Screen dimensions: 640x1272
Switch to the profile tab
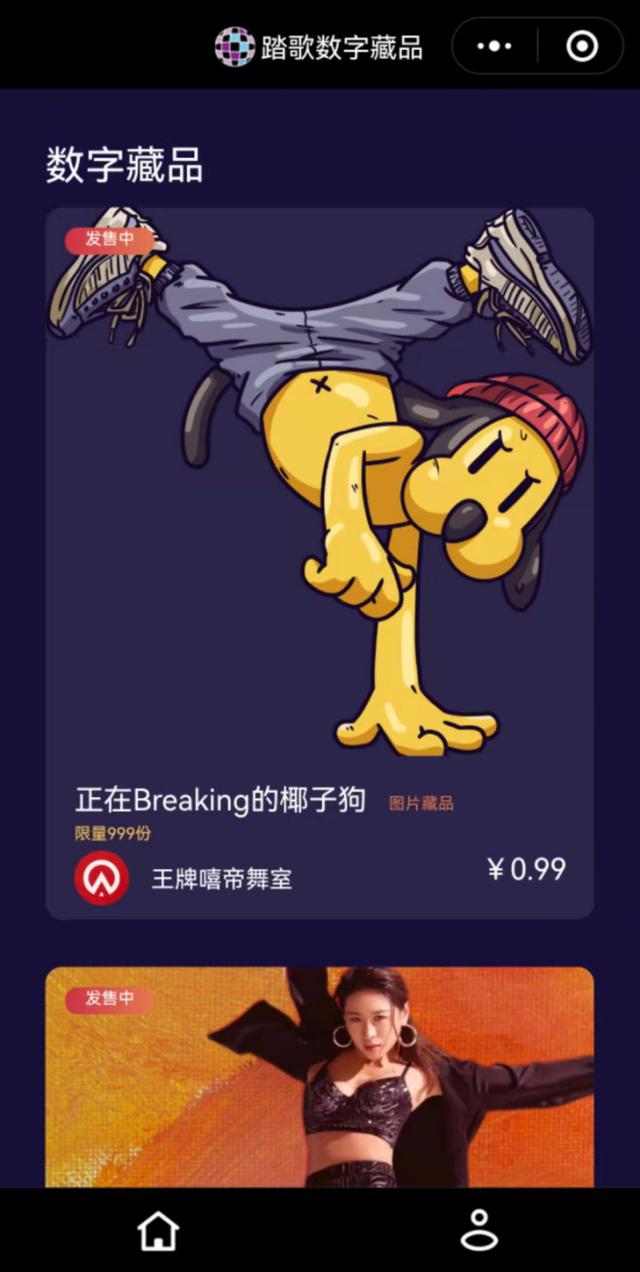click(479, 1230)
